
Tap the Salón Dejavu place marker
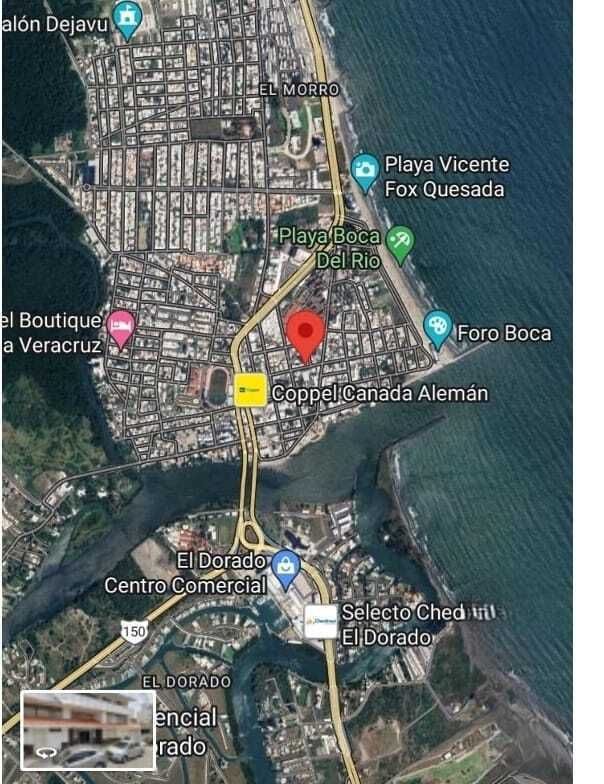(x=127, y=17)
